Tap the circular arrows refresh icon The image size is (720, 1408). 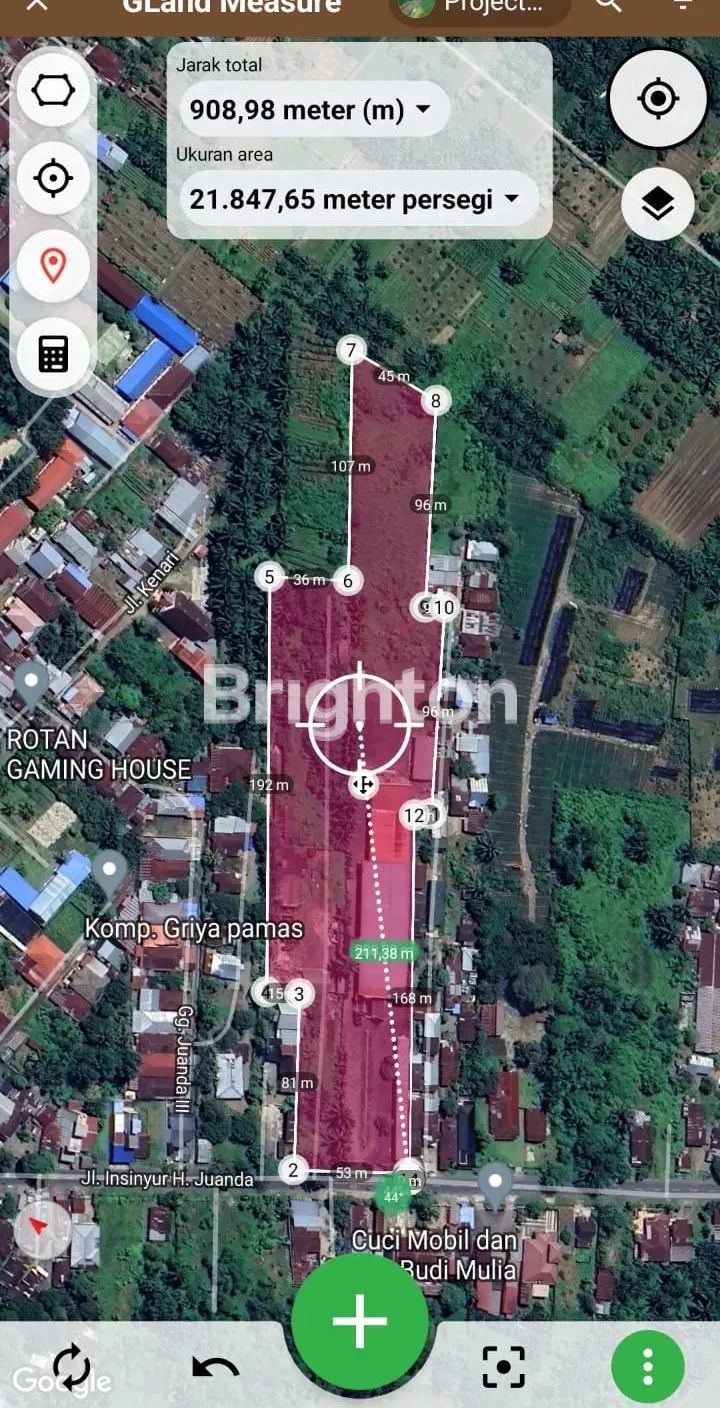(x=70, y=1366)
